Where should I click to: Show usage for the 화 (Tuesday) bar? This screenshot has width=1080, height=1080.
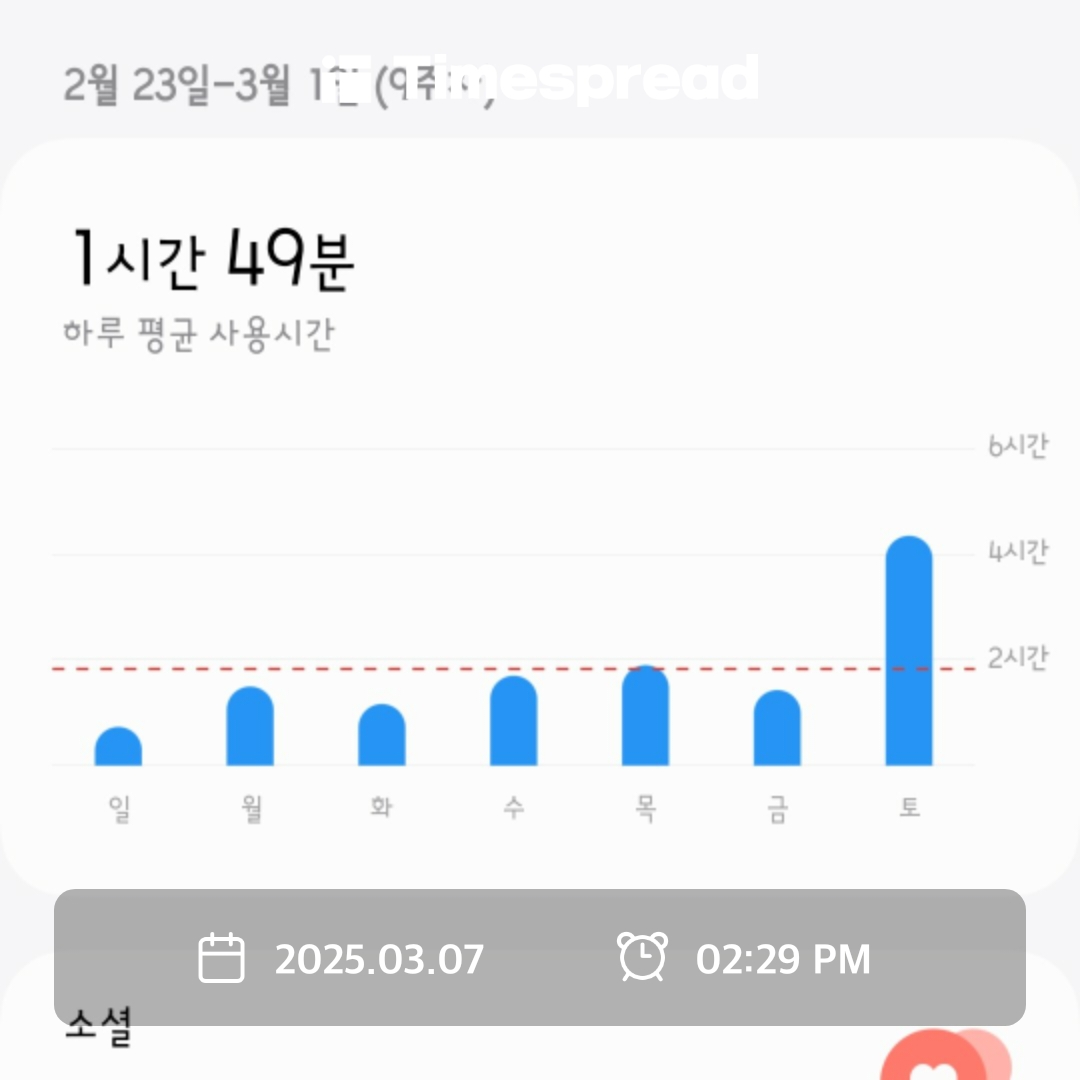point(382,736)
